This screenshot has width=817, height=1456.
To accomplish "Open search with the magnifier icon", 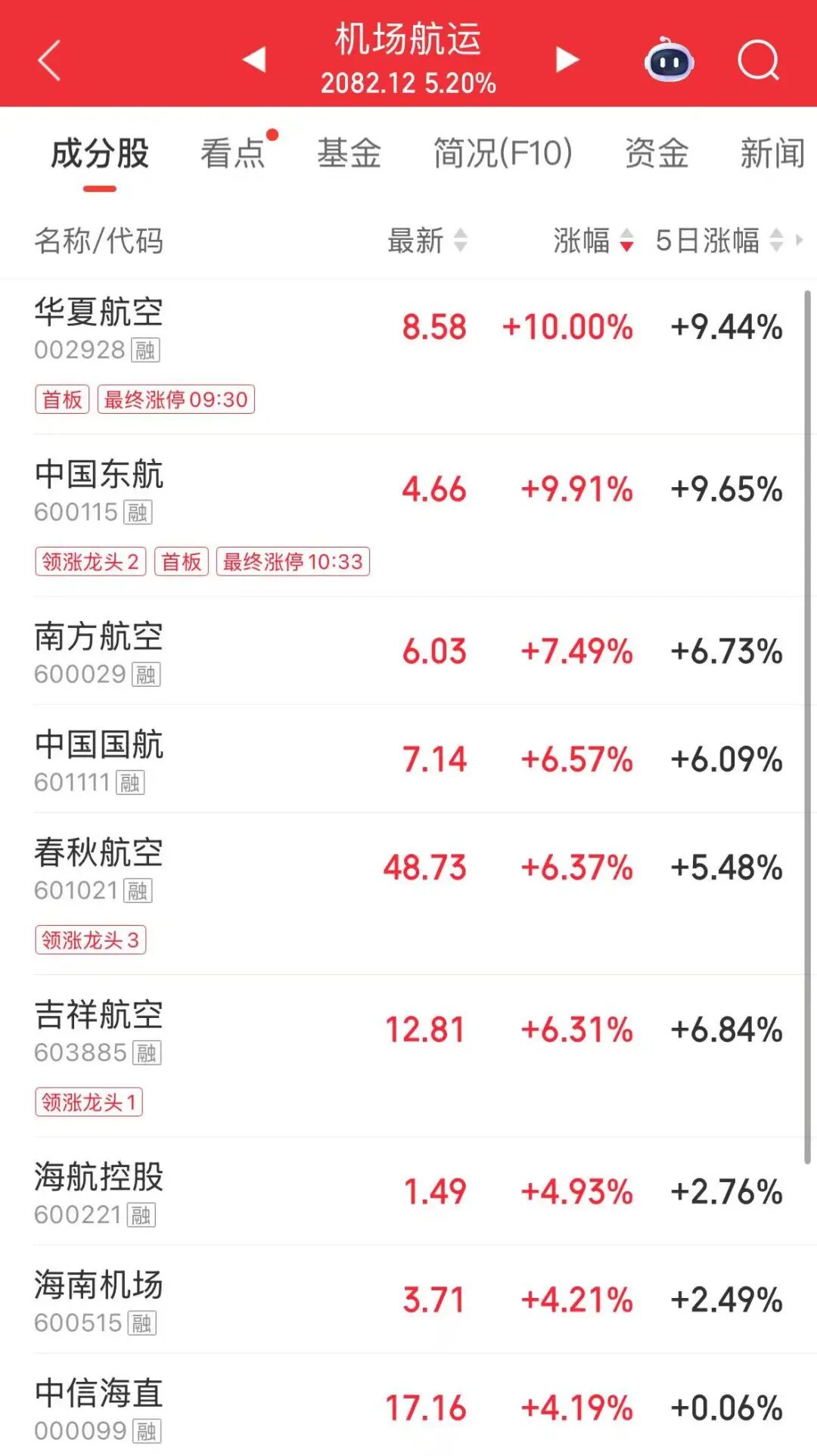I will click(759, 61).
